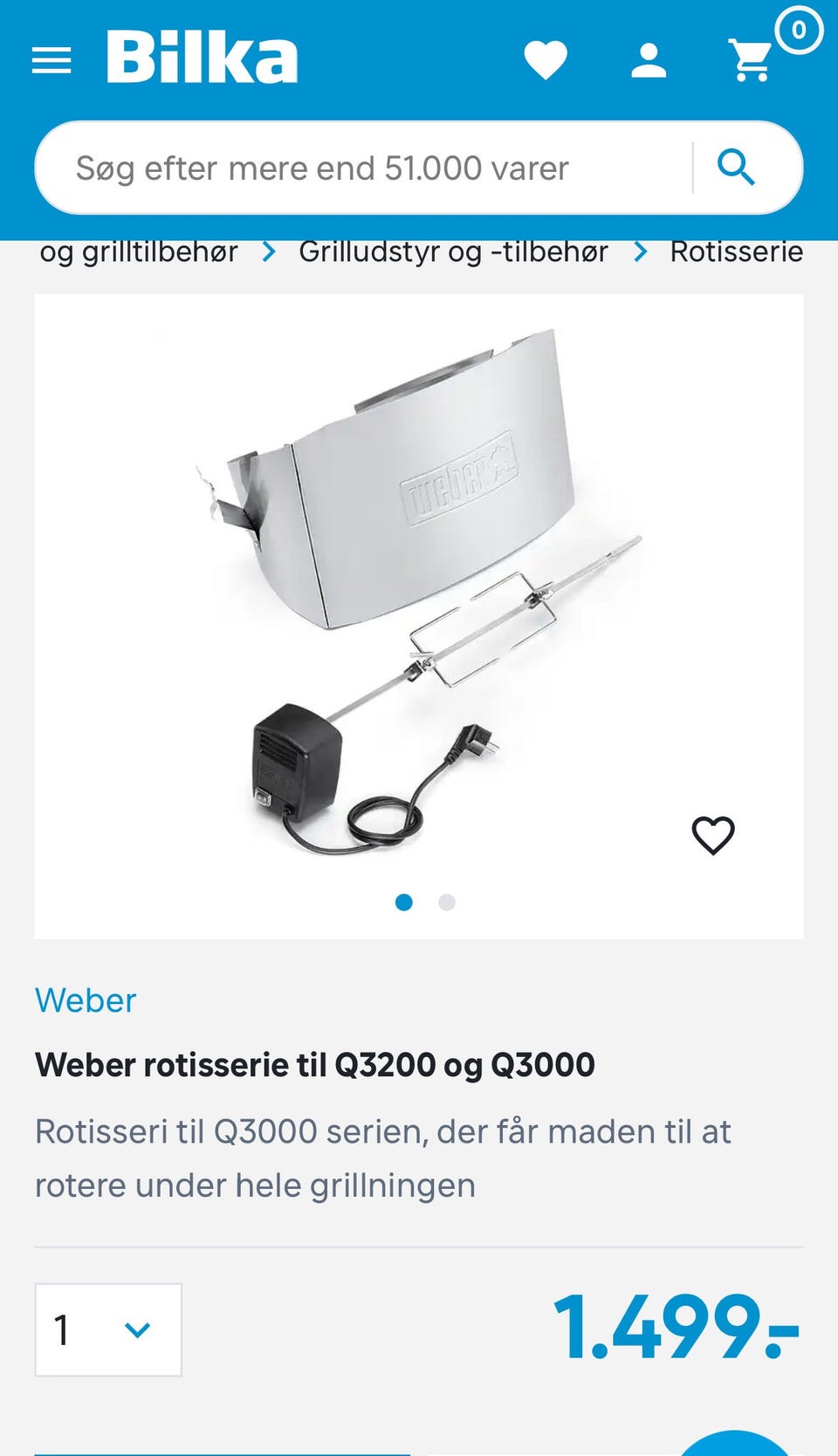Navigate to 'Grilludstyr og -tilbehør' breadcrumb

pyautogui.click(x=454, y=251)
